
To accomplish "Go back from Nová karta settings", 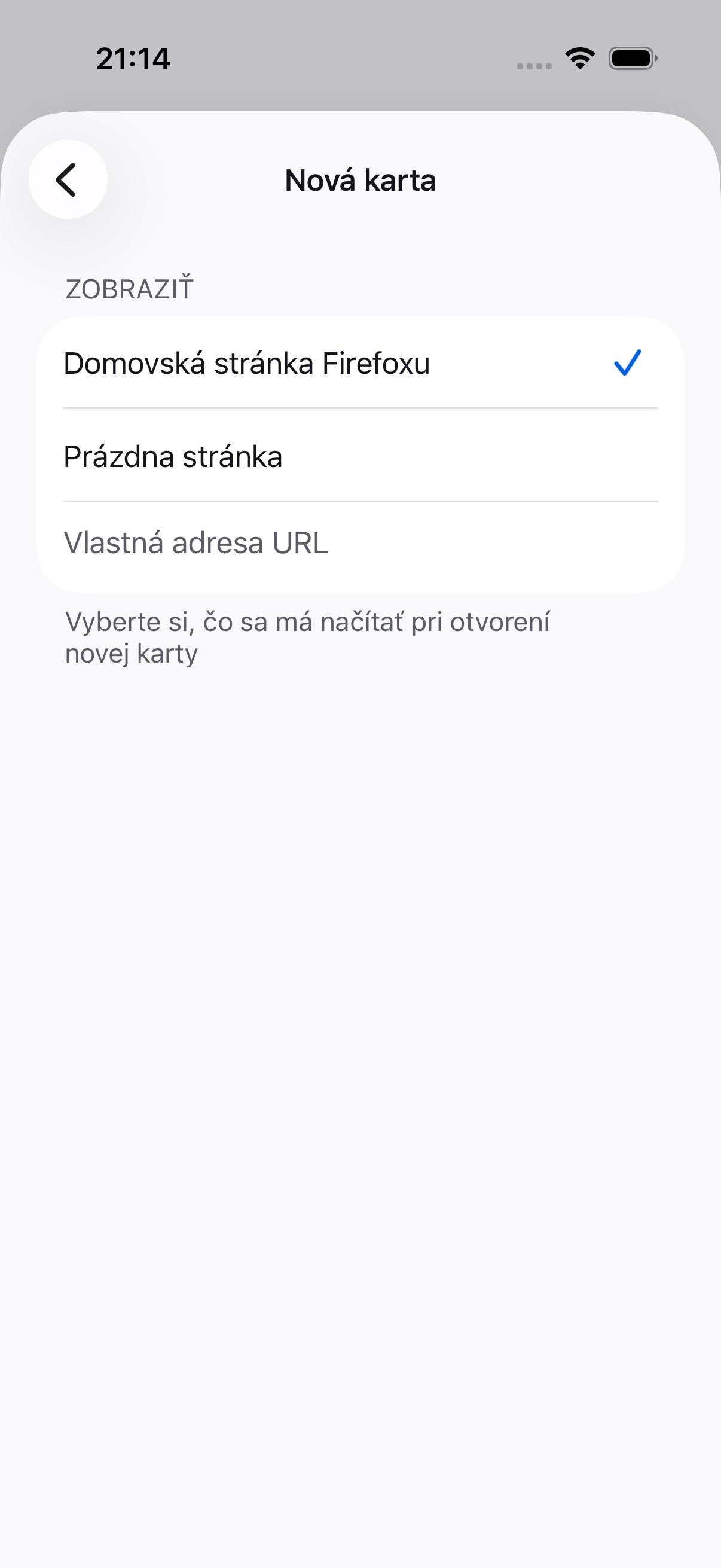I will [x=68, y=179].
